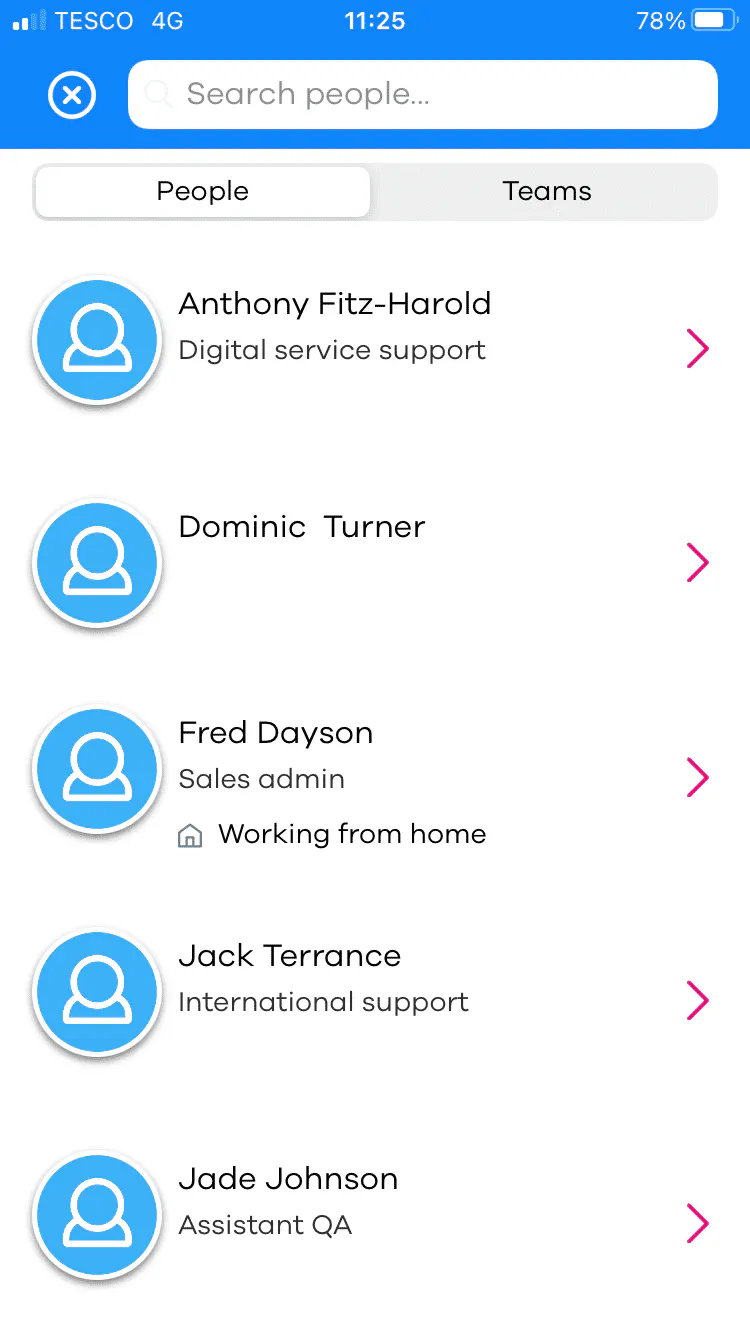Close the people search screen
This screenshot has width=750, height=1334.
72,96
